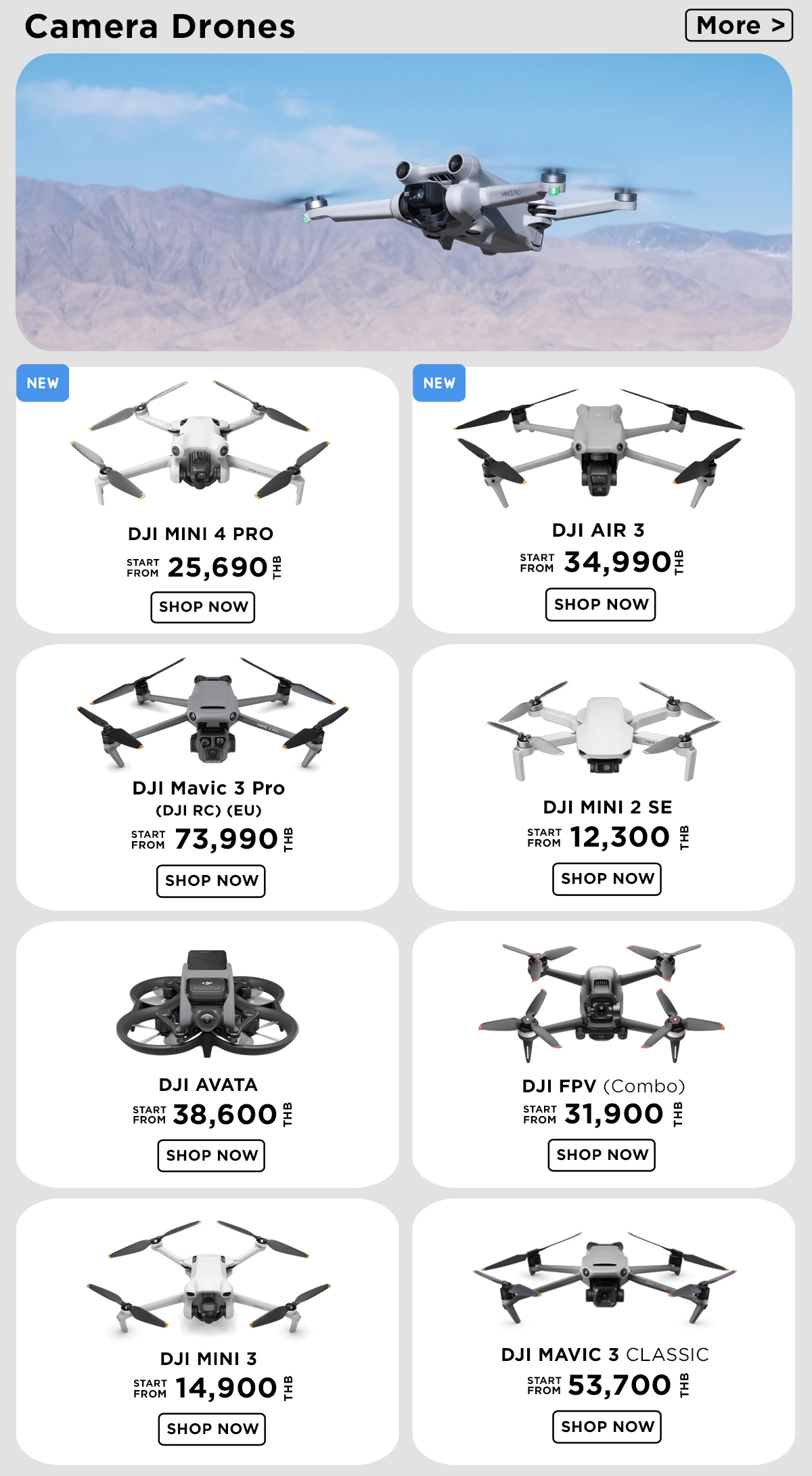Tap Shop Now under DJI Air 3
Image resolution: width=812 pixels, height=1476 pixels.
tap(601, 604)
